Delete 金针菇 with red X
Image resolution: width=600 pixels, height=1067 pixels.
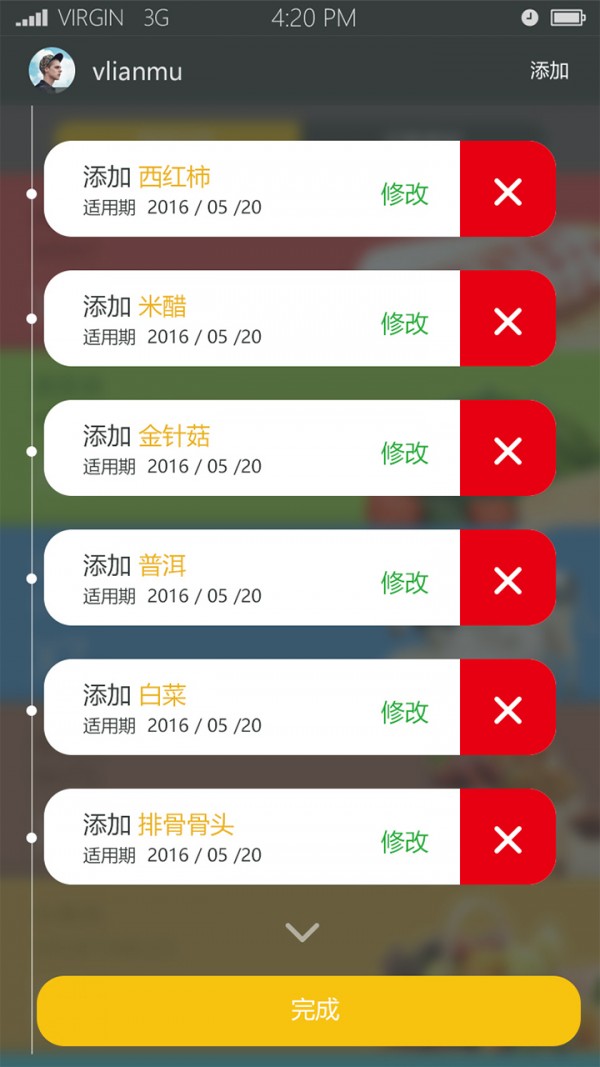click(508, 448)
